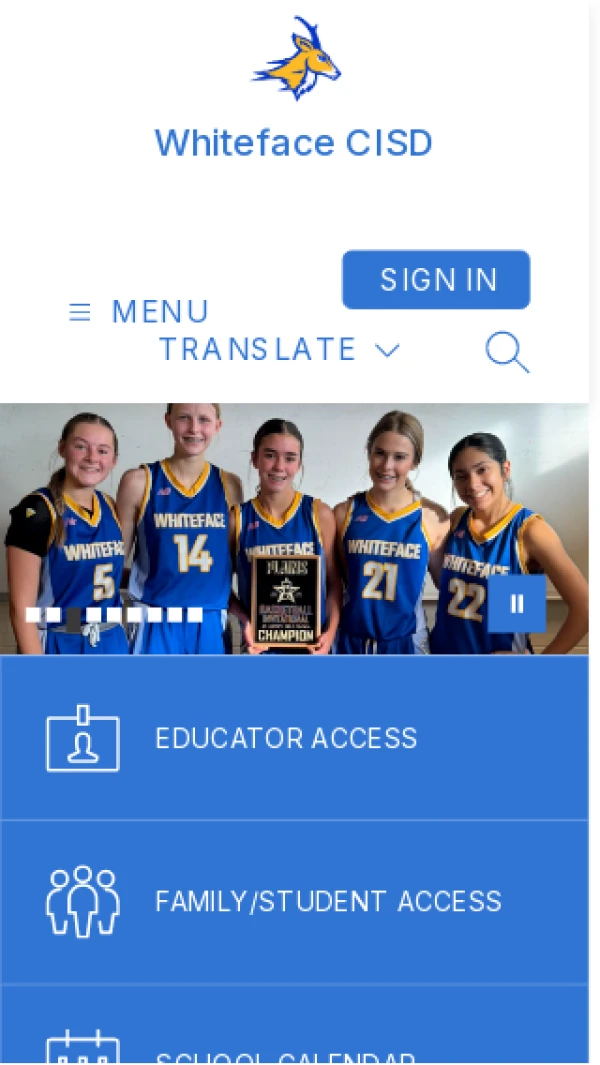Open the School Calendar link
The width and height of the screenshot is (600, 1065).
click(285, 1055)
